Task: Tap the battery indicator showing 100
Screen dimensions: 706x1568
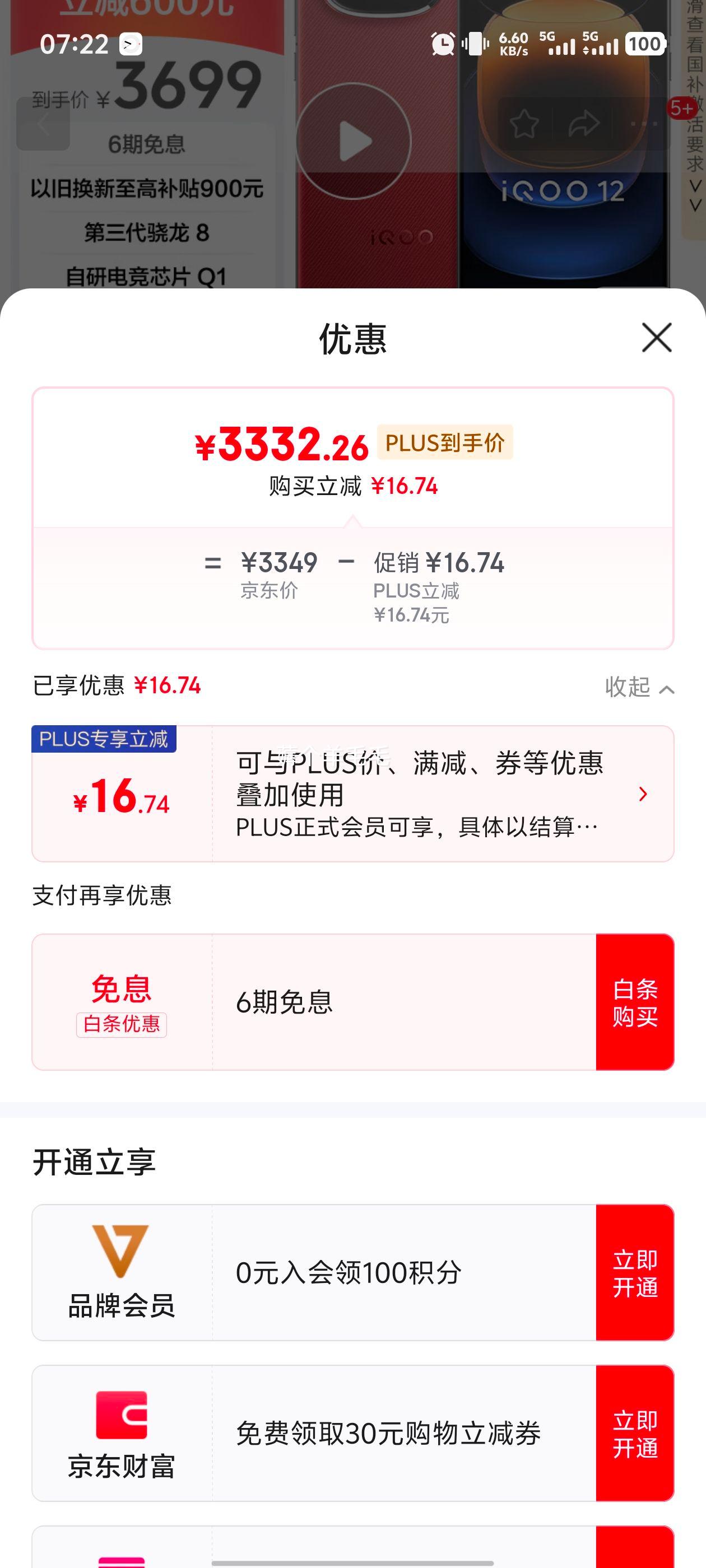Action: pyautogui.click(x=644, y=44)
